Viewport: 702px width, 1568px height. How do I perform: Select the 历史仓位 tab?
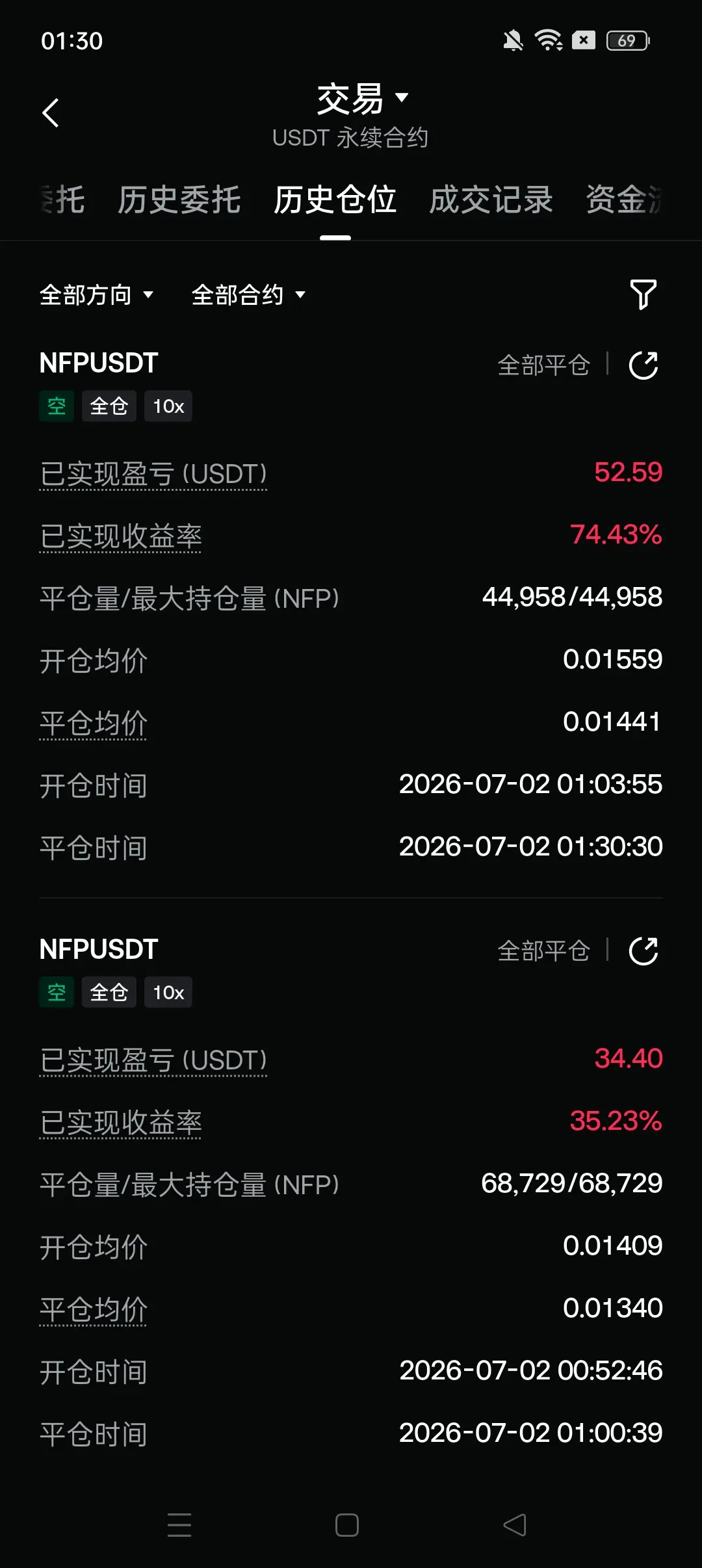point(335,200)
